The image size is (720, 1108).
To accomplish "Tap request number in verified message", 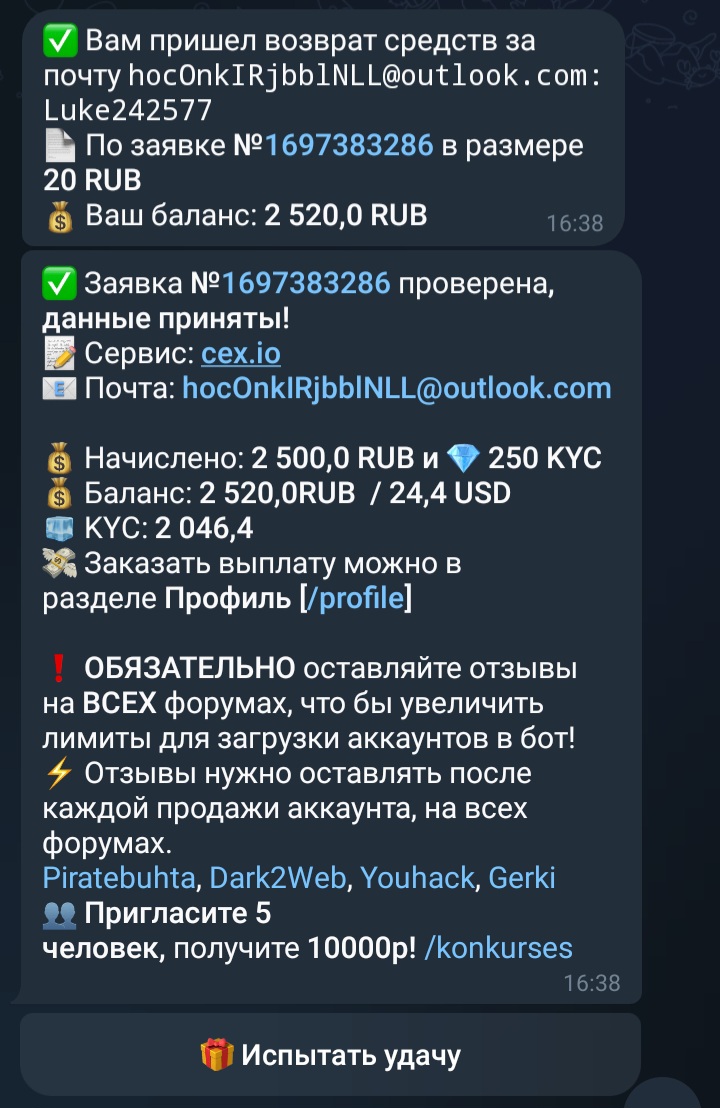I will coord(306,284).
